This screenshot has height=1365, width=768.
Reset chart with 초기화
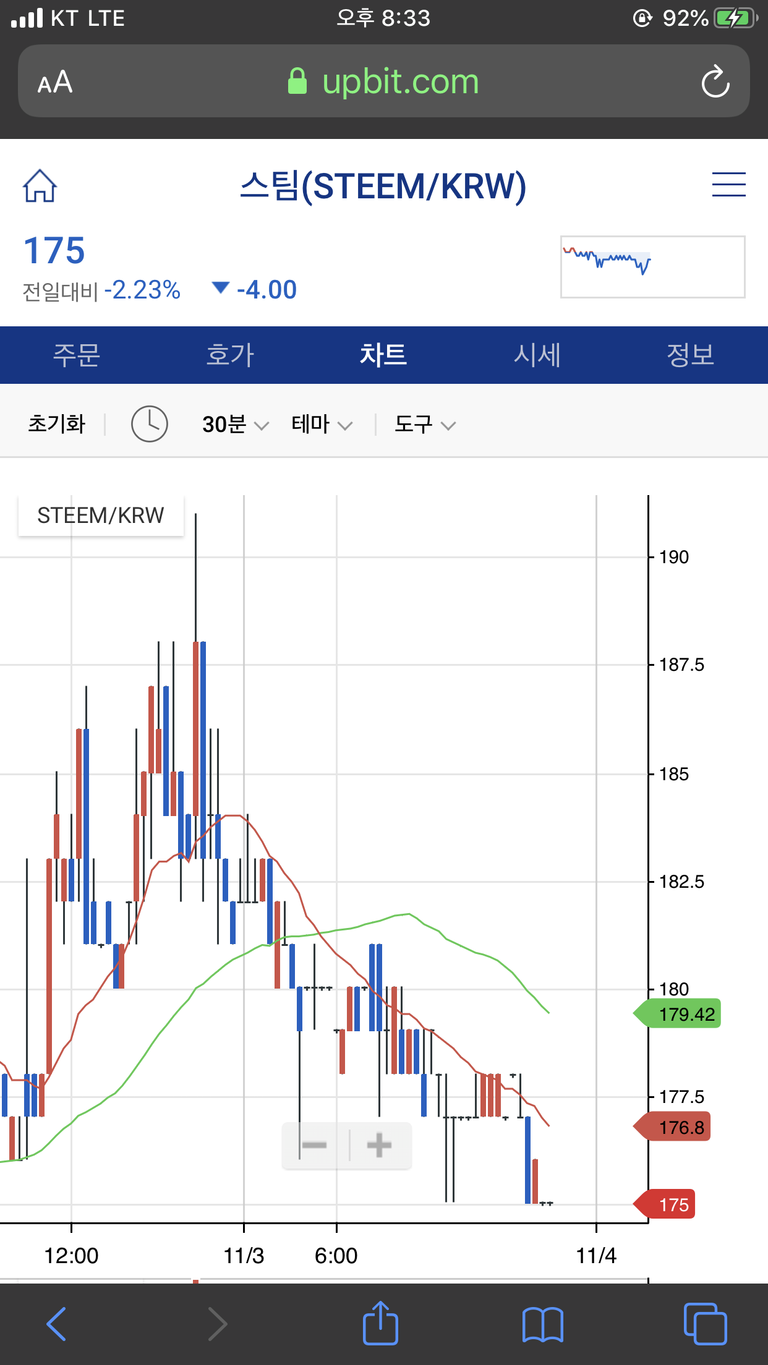coord(56,424)
